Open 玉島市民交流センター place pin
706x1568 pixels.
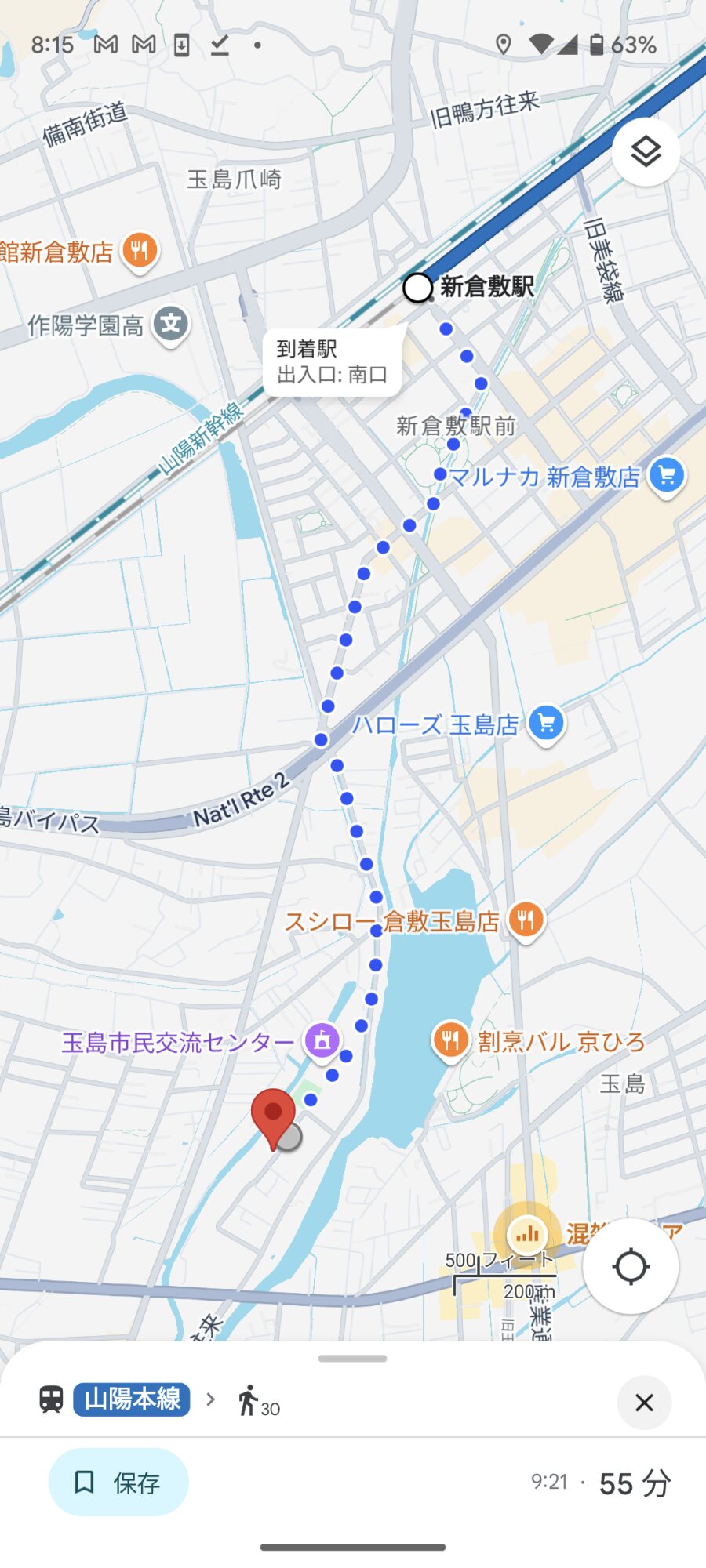coord(322,1041)
